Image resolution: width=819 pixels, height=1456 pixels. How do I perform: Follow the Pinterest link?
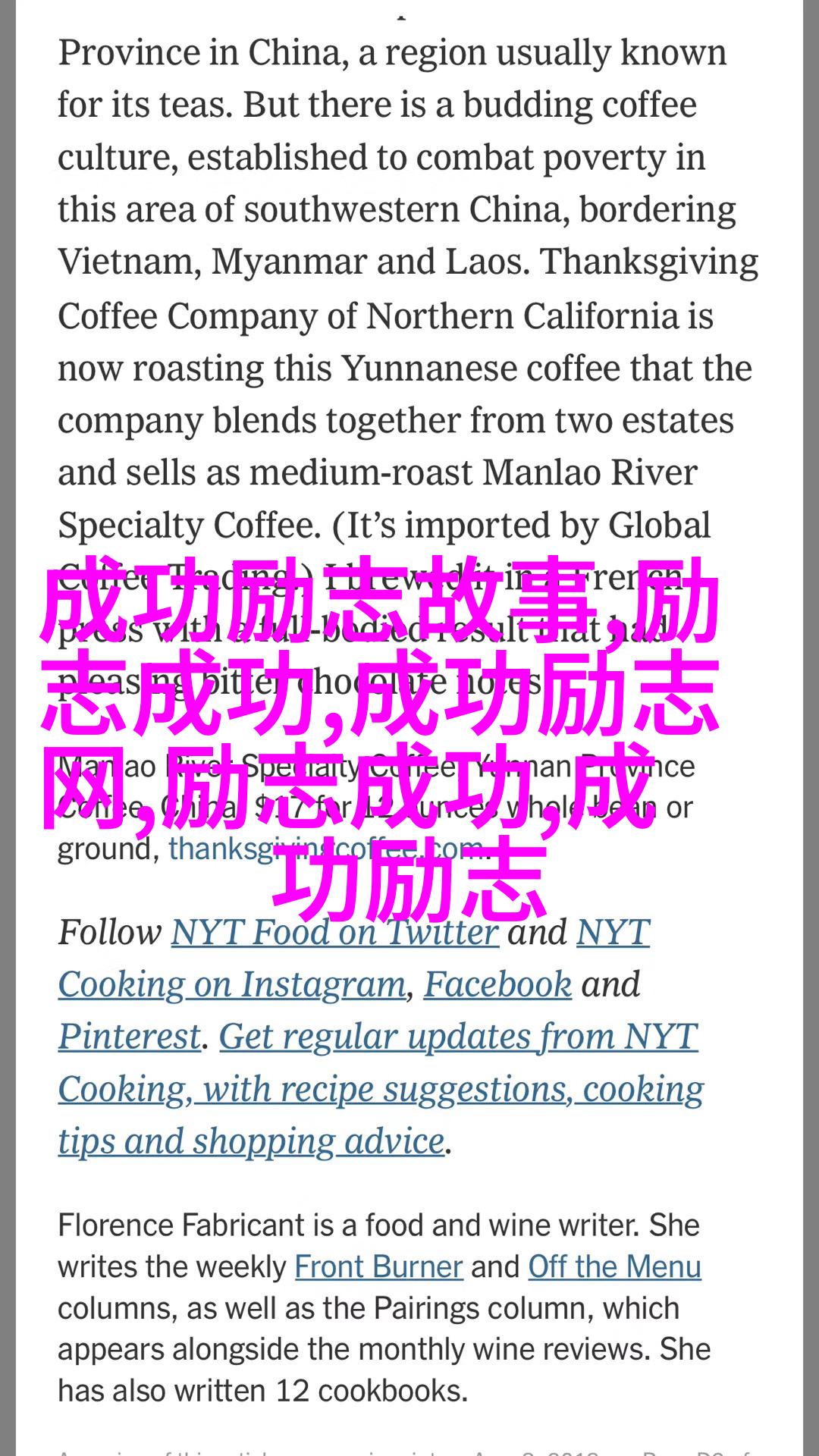[x=130, y=1037]
